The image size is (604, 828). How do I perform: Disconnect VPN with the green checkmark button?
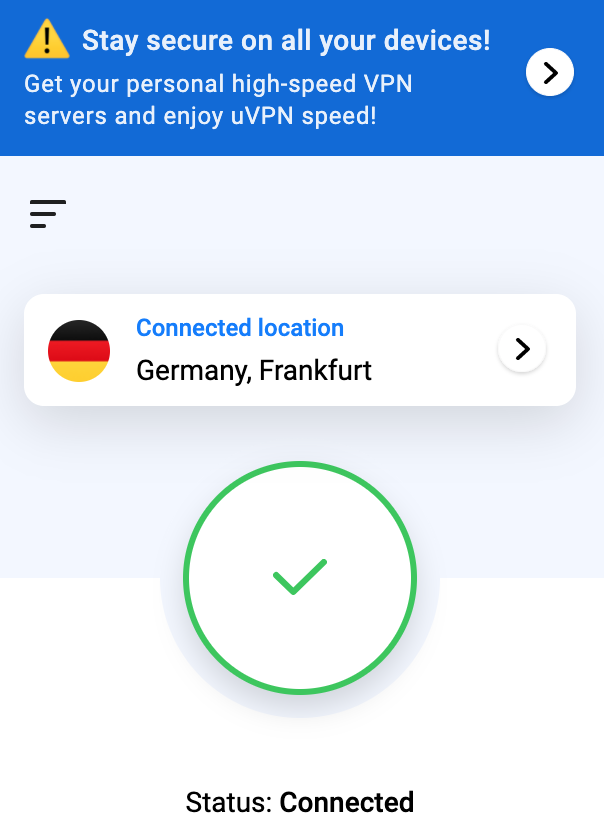click(300, 578)
